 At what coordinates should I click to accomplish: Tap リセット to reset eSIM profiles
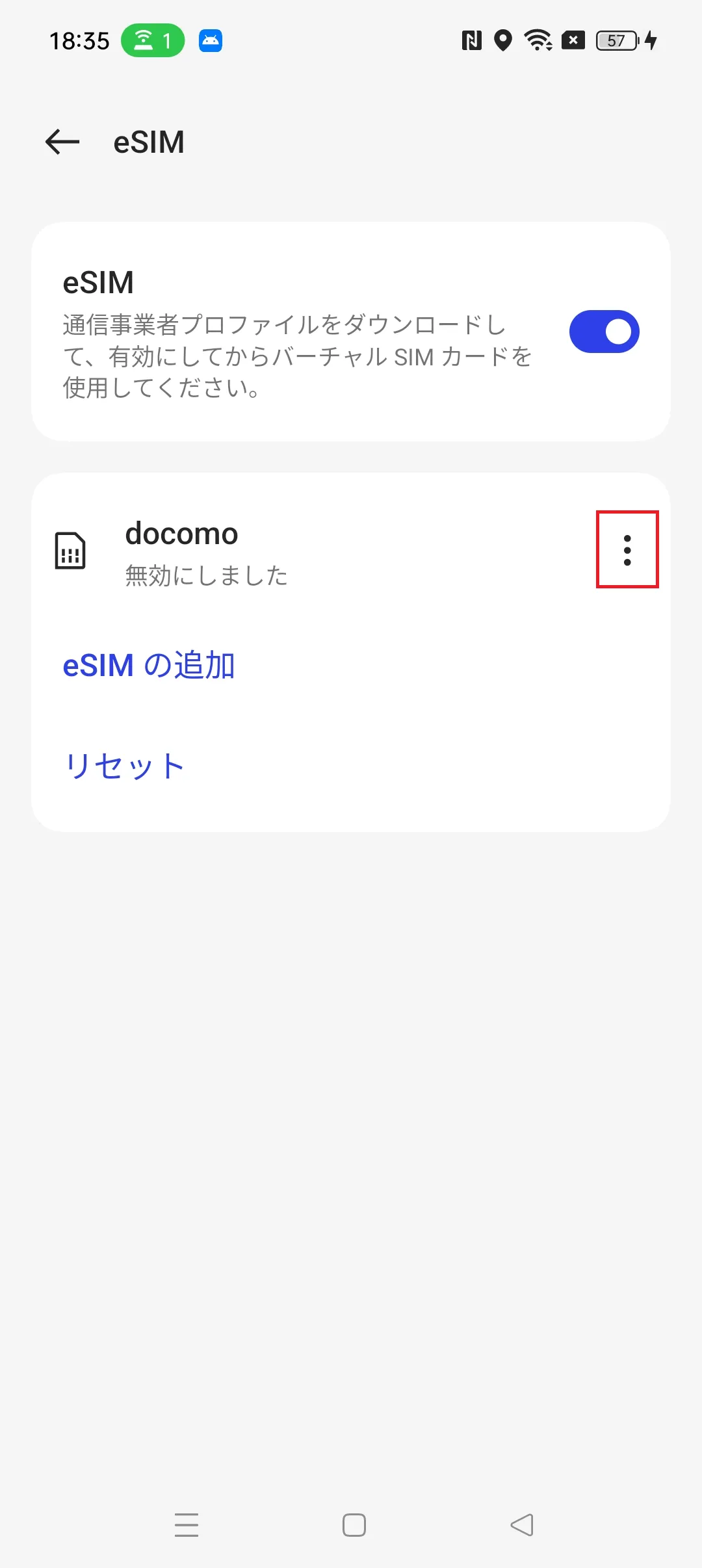pyautogui.click(x=124, y=765)
